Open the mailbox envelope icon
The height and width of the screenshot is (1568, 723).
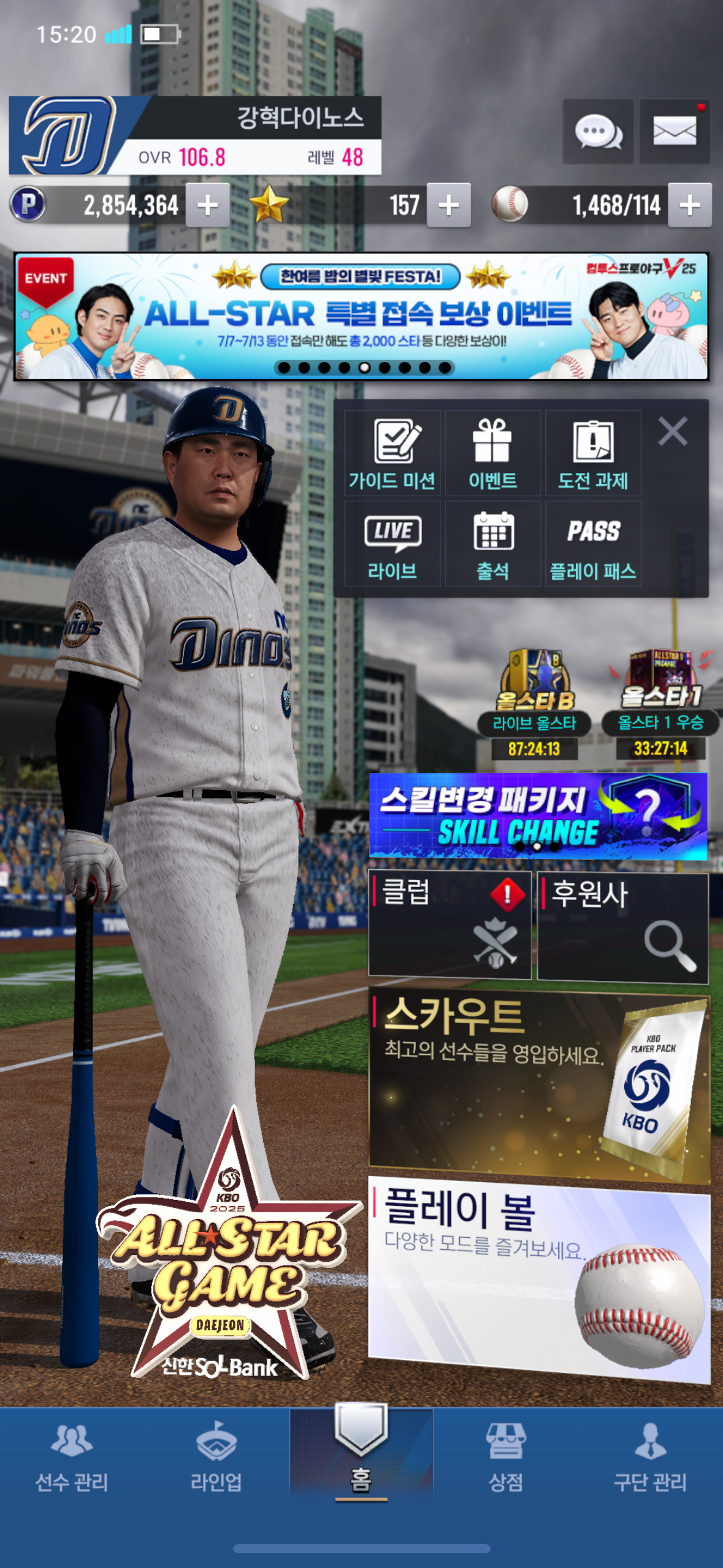tap(674, 131)
